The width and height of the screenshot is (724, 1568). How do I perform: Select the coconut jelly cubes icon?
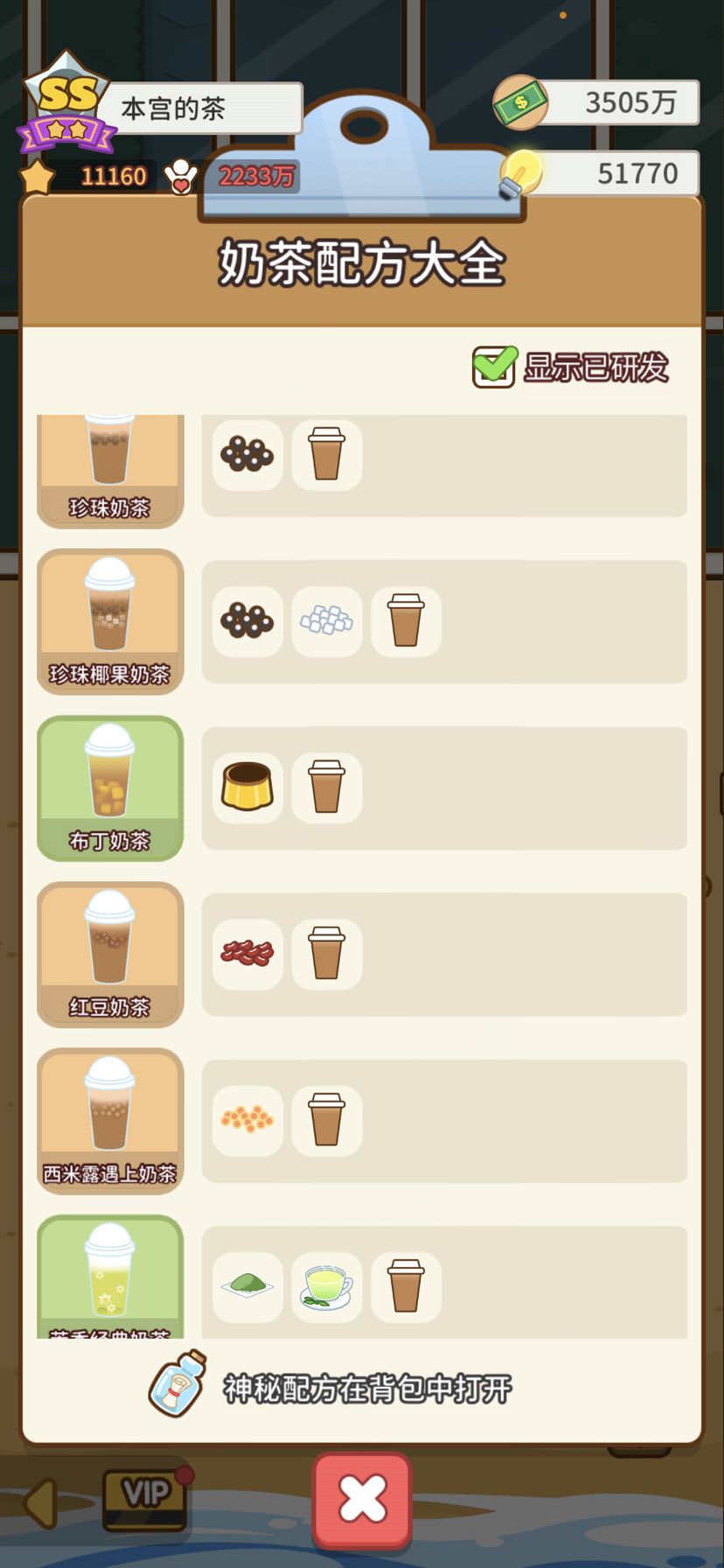pos(326,619)
